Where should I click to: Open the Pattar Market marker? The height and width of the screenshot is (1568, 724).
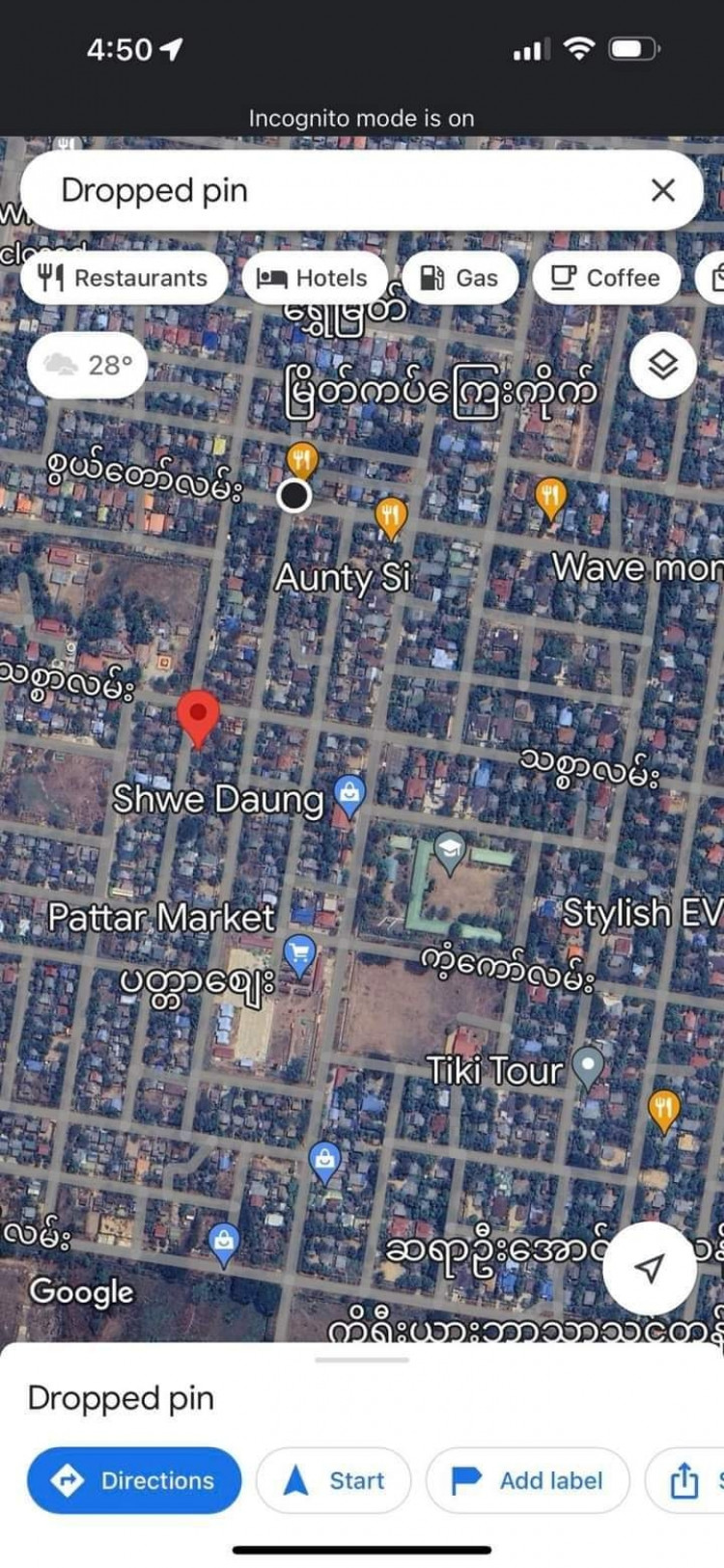pyautogui.click(x=300, y=954)
